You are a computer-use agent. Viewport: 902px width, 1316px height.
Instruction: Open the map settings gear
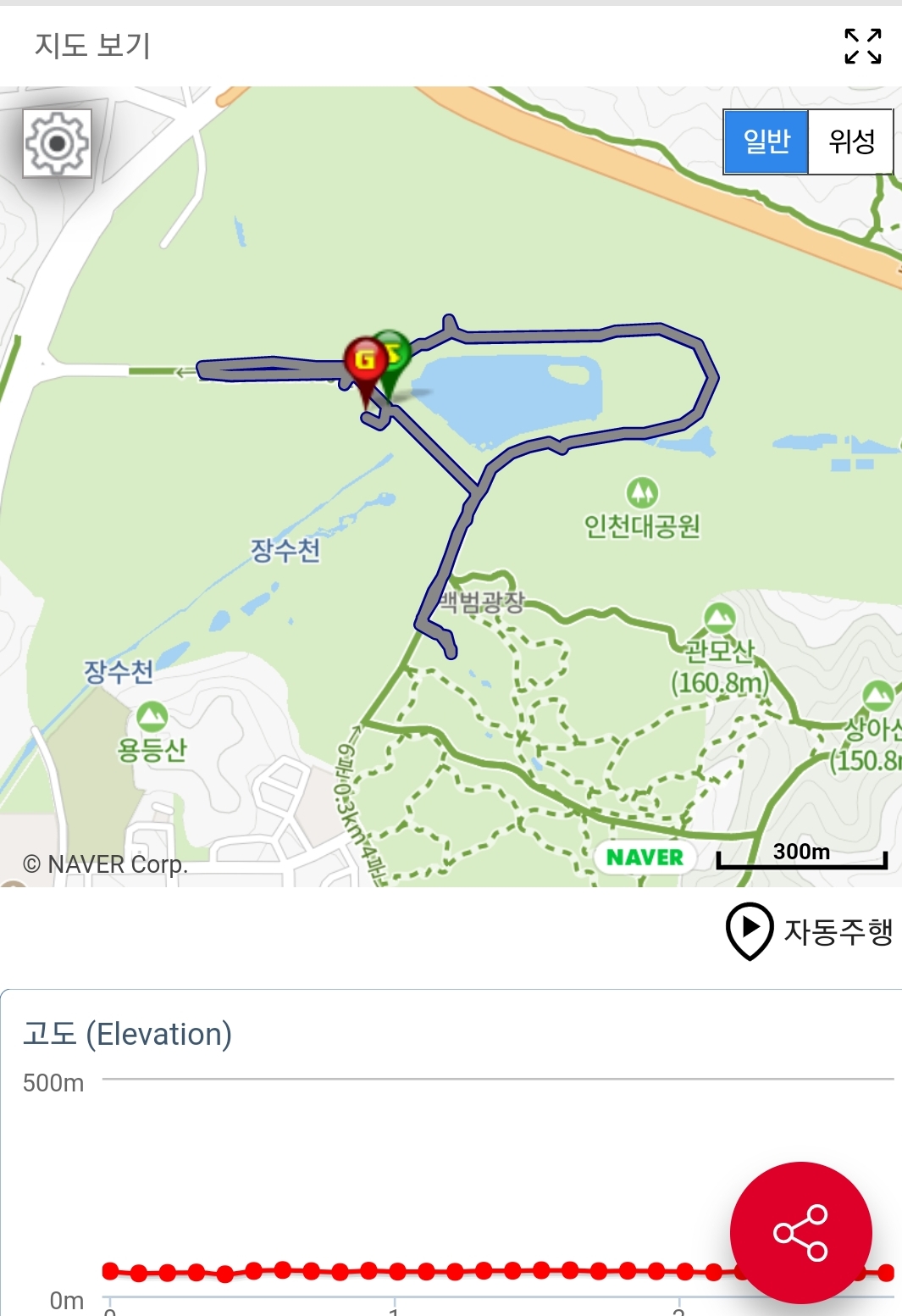point(57,143)
